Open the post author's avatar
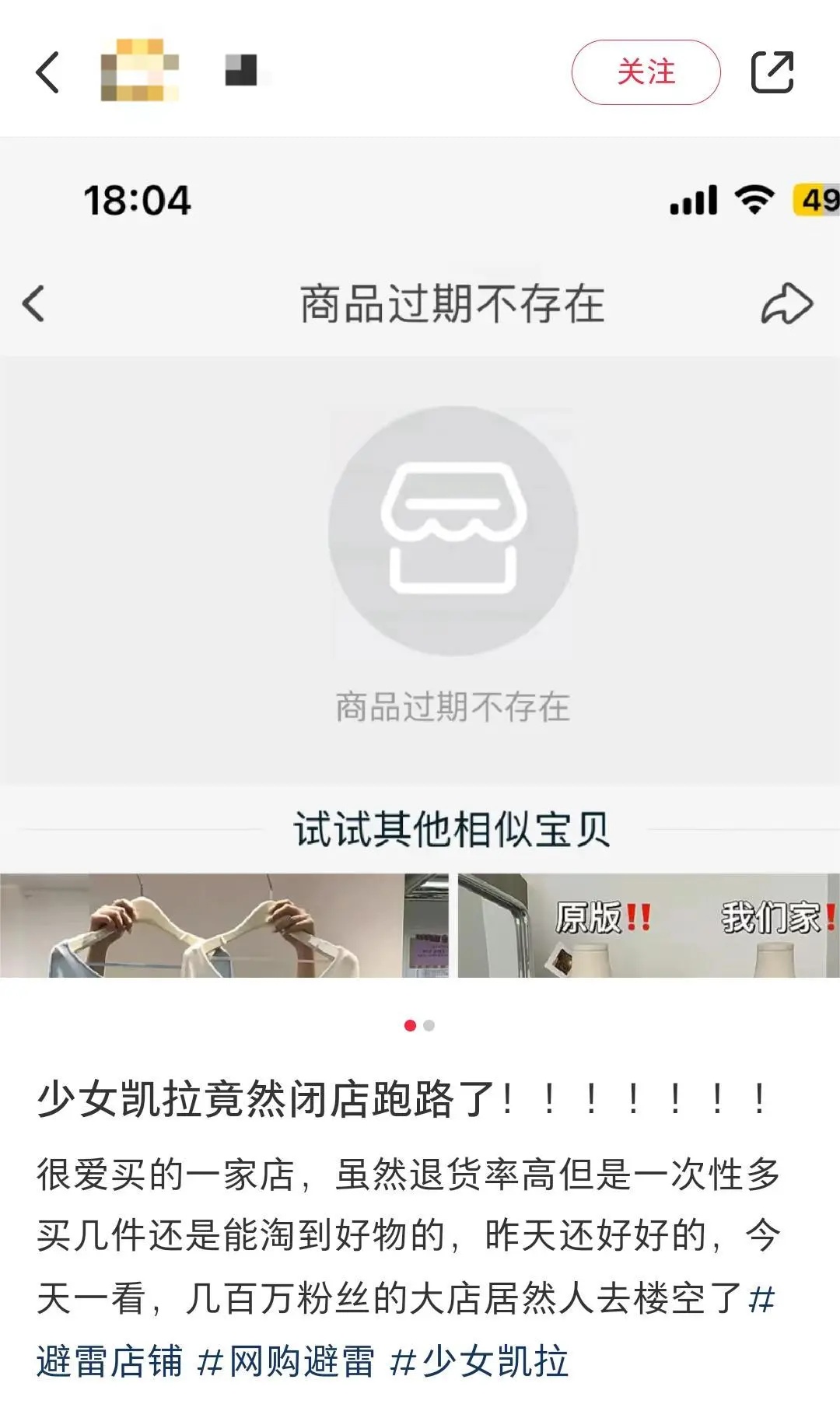 pos(140,71)
